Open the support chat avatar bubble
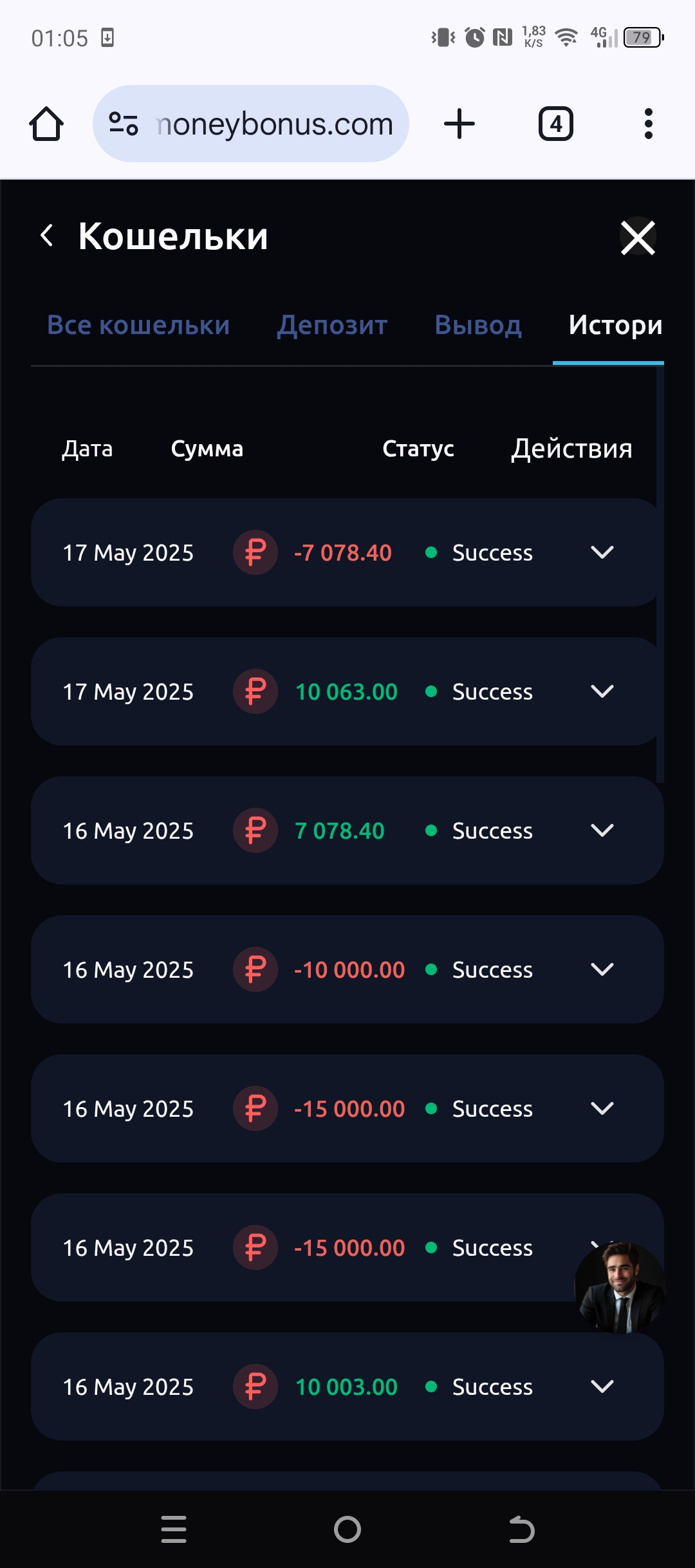 click(x=620, y=1287)
